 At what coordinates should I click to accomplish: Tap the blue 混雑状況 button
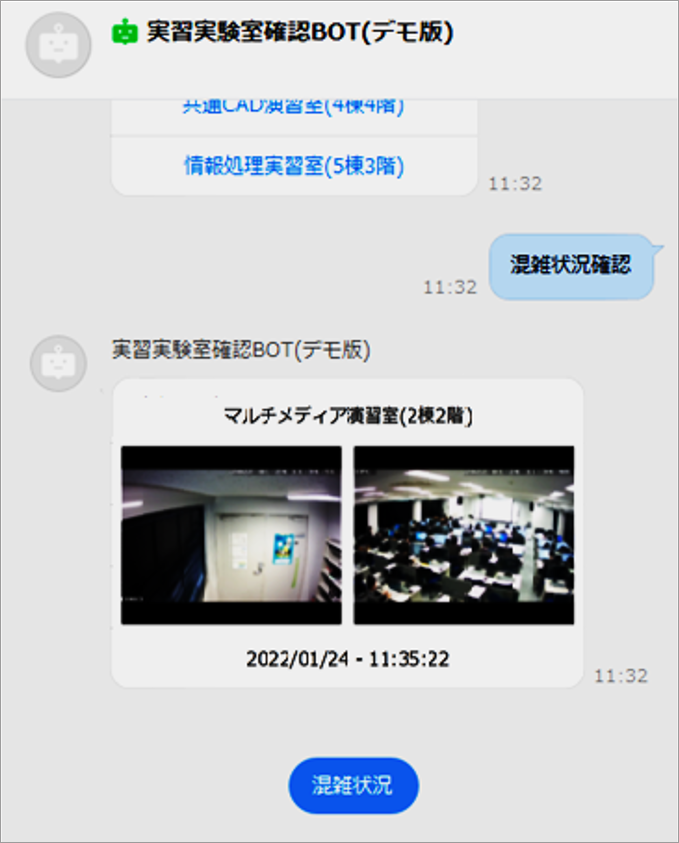point(352,785)
